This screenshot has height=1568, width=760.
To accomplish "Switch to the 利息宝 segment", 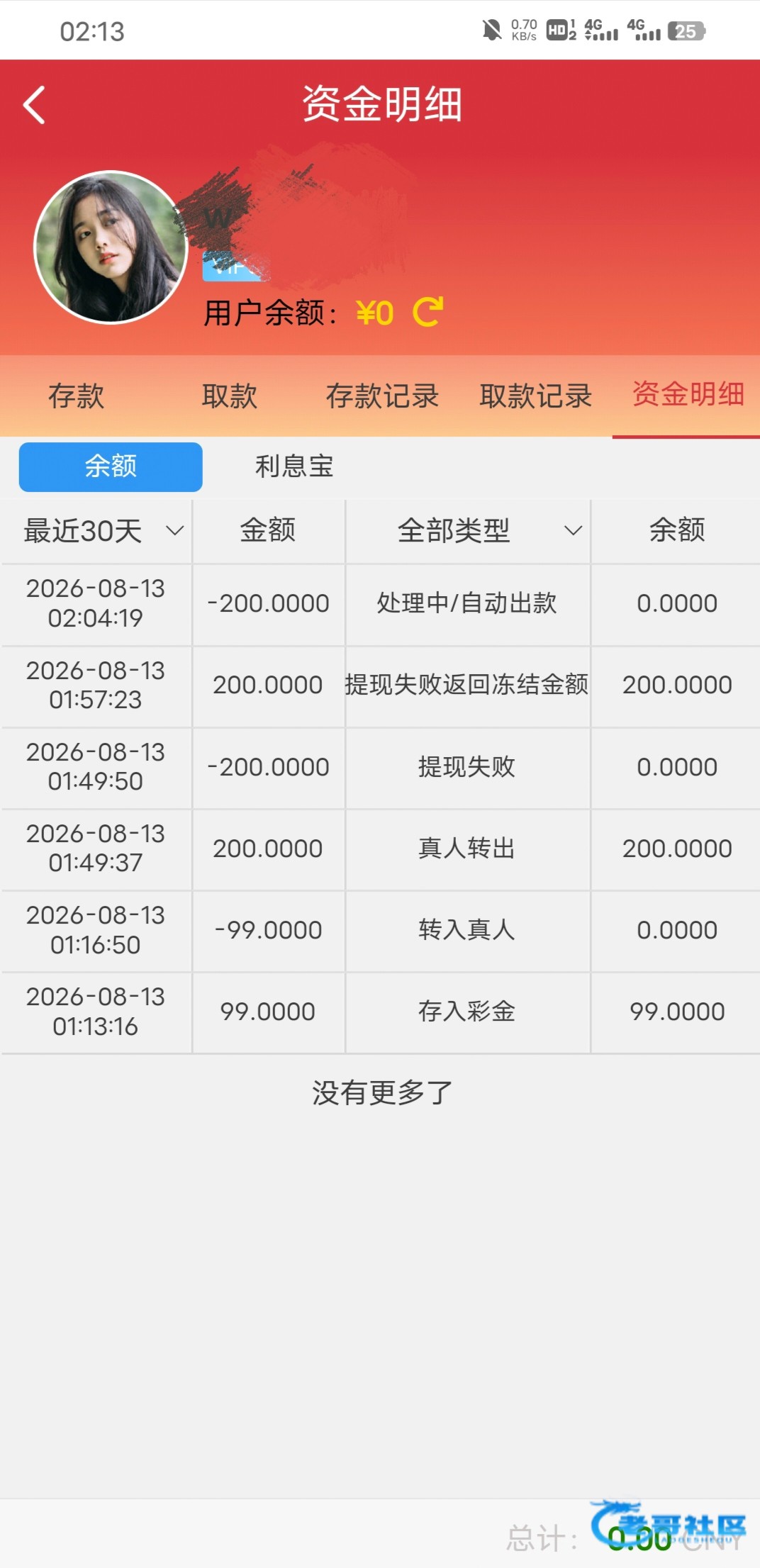I will 294,466.
